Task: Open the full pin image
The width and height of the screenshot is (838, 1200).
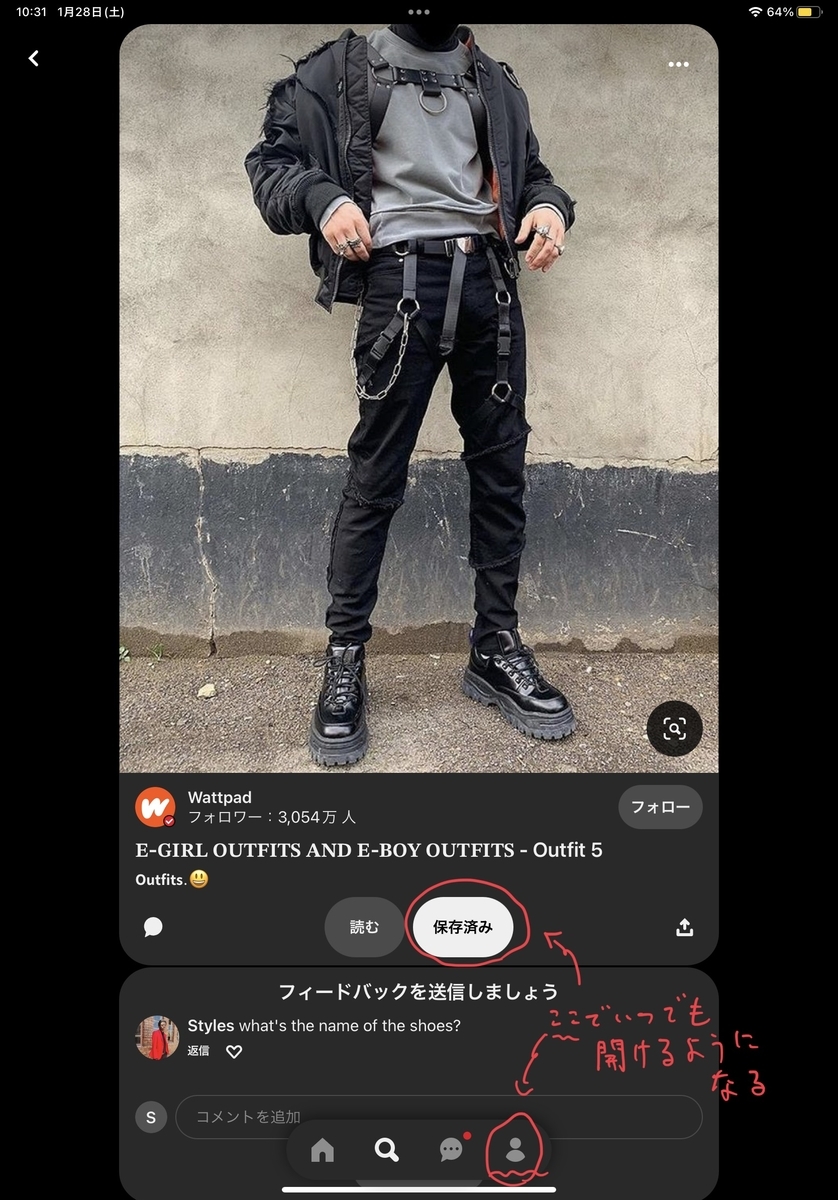Action: click(418, 400)
